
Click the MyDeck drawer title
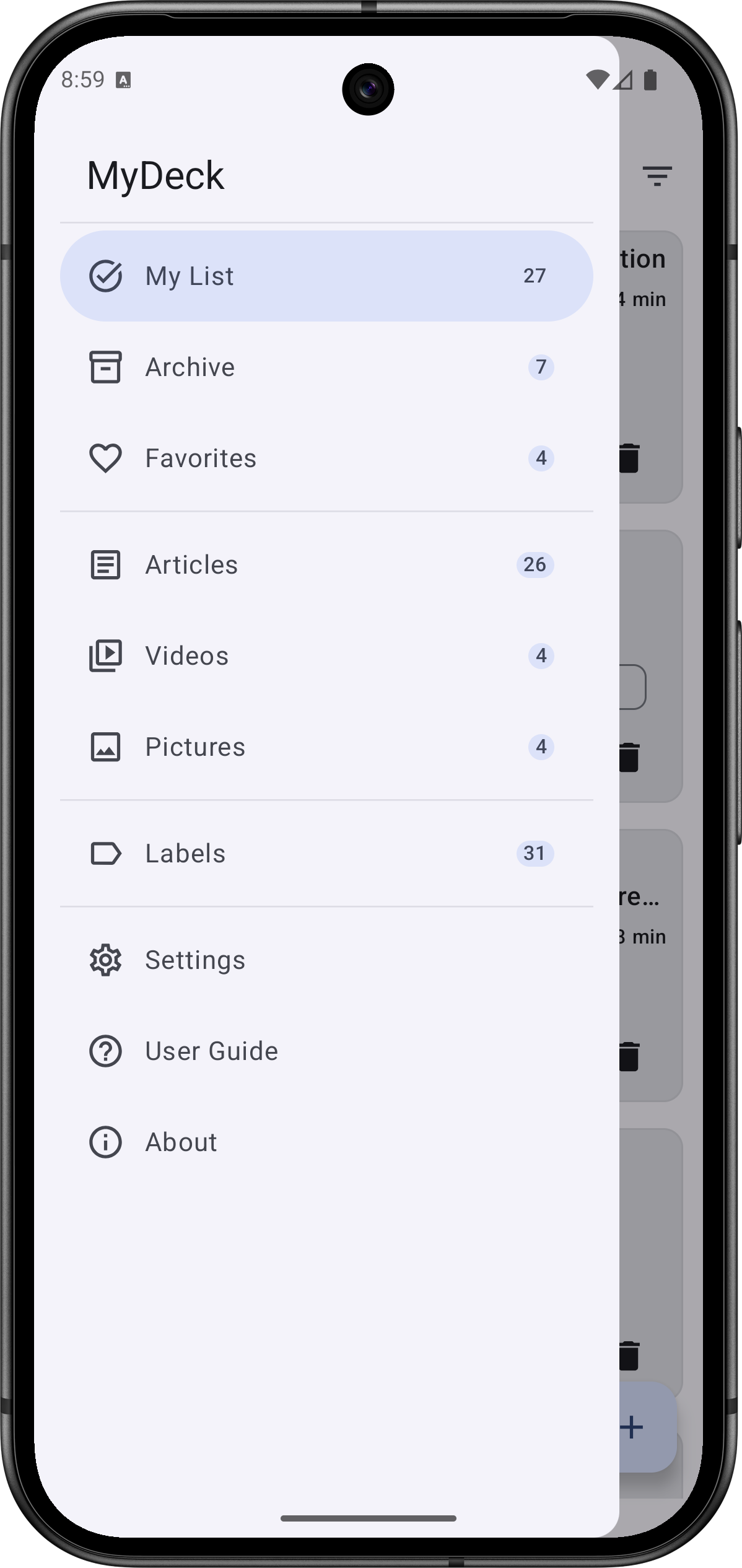coord(155,175)
